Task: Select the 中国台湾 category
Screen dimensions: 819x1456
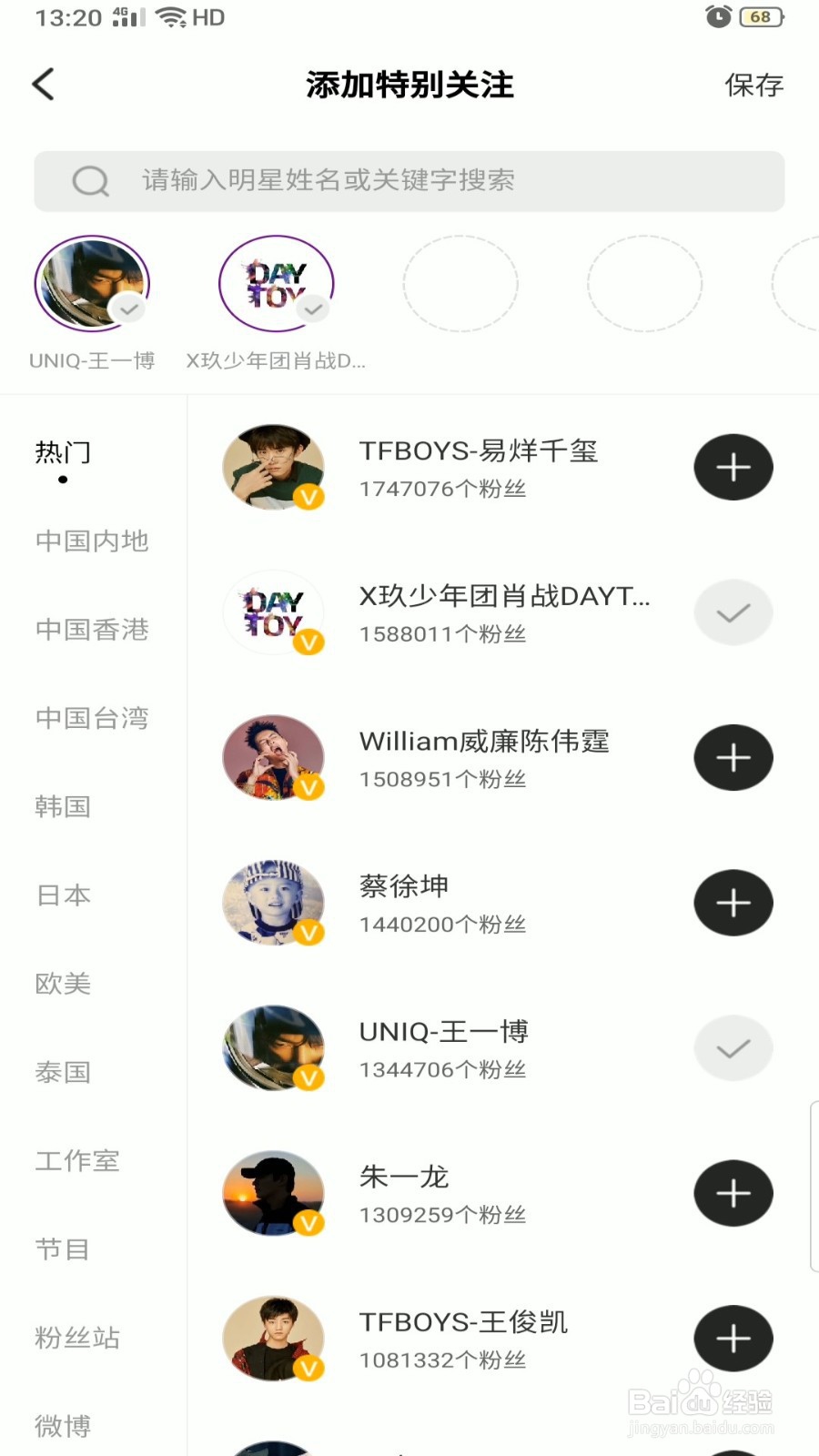Action: tap(92, 719)
